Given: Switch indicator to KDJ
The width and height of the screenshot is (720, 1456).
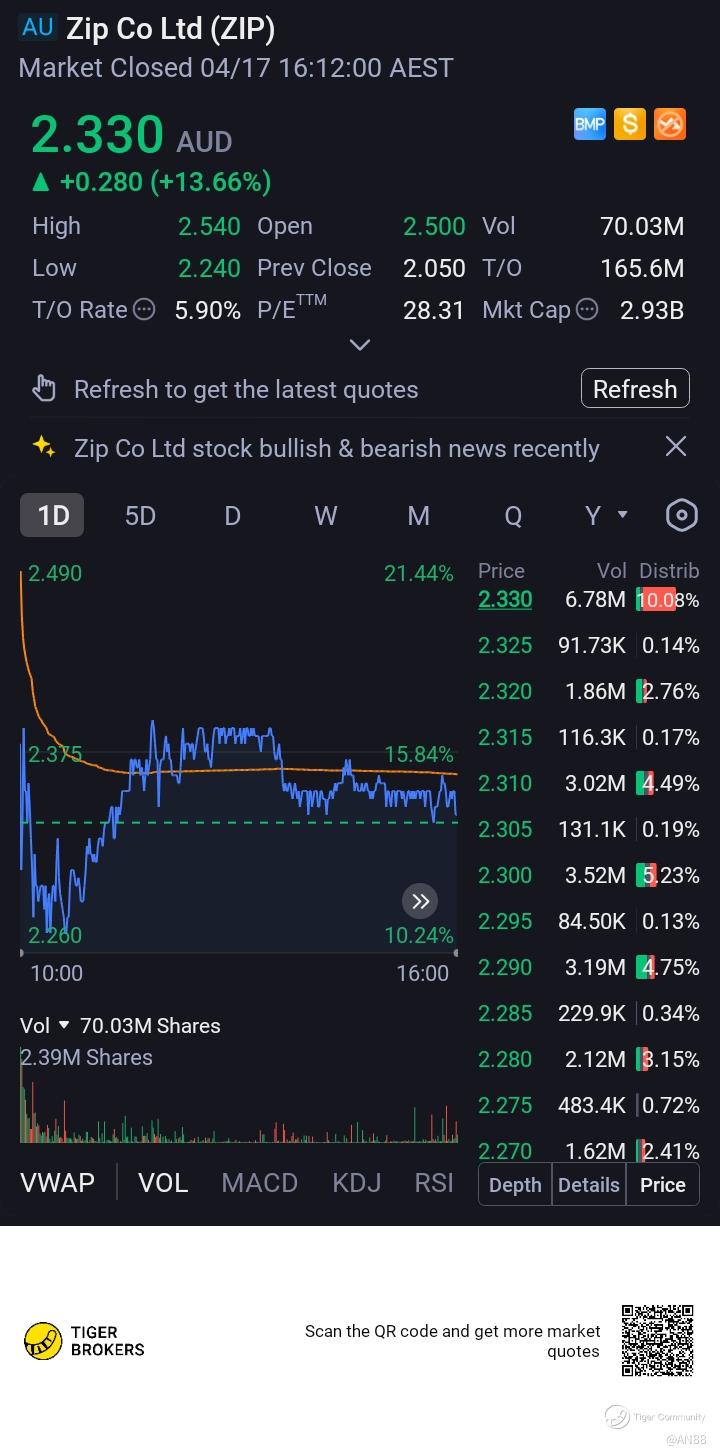Looking at the screenshot, I should 356,1183.
